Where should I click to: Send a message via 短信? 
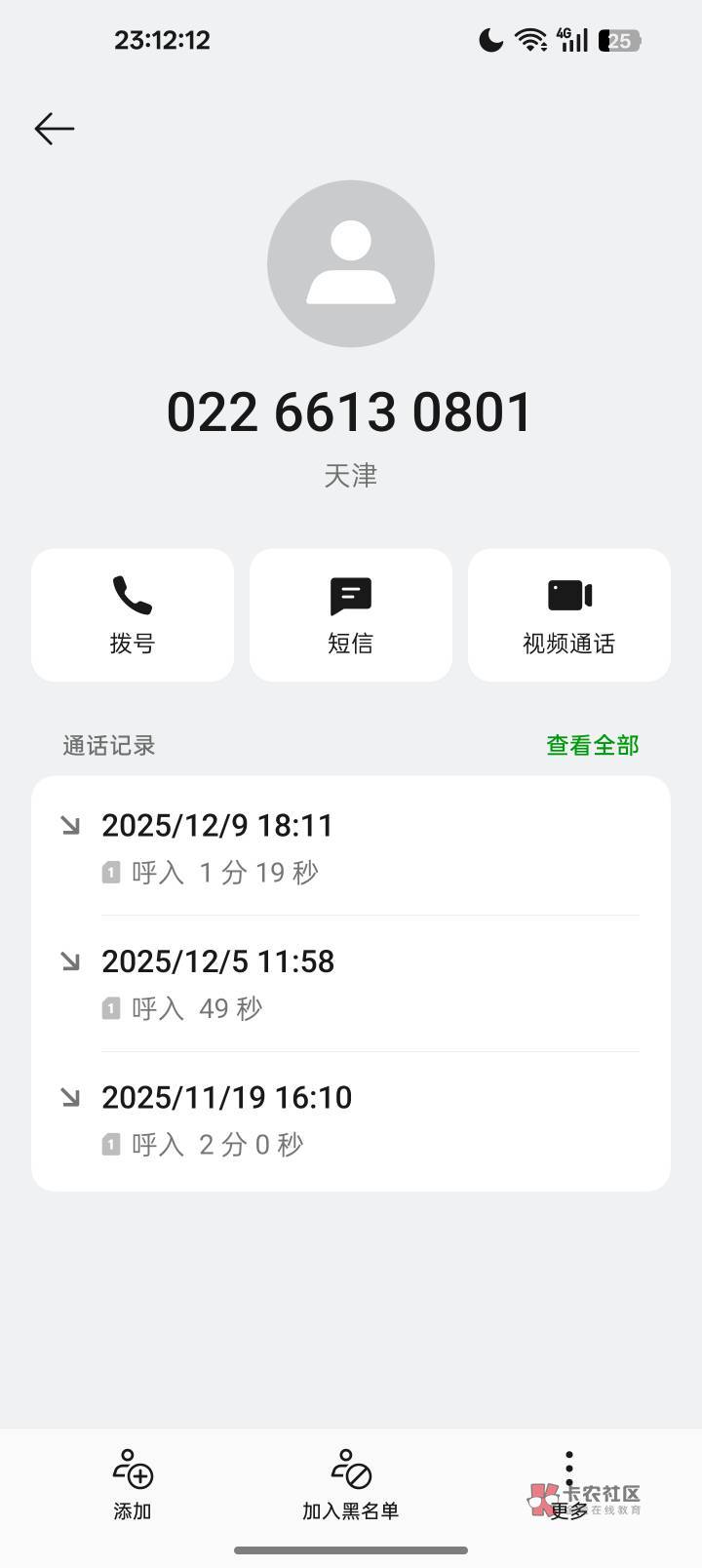click(351, 615)
